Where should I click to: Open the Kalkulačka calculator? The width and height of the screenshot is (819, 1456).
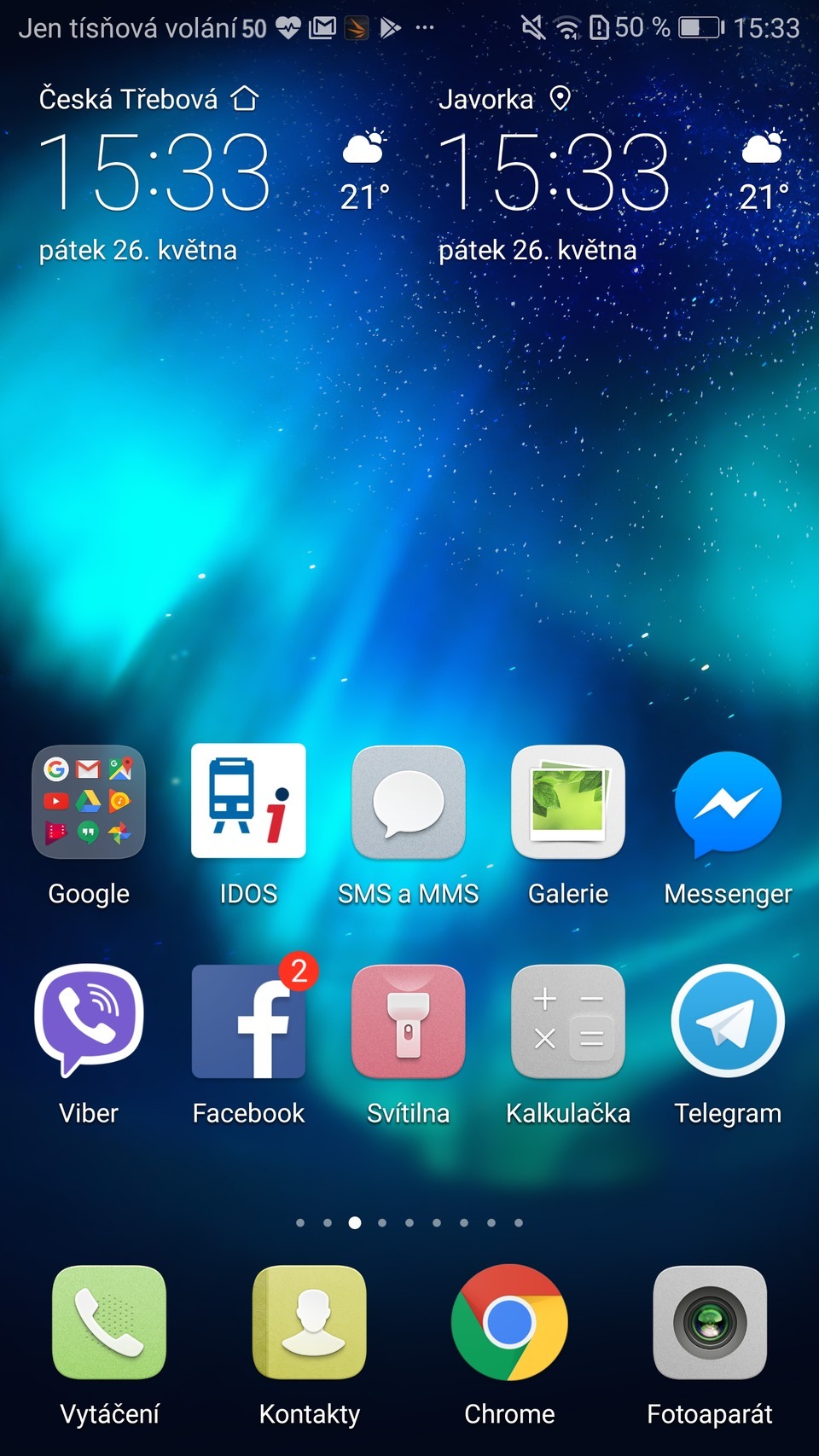(x=567, y=1021)
